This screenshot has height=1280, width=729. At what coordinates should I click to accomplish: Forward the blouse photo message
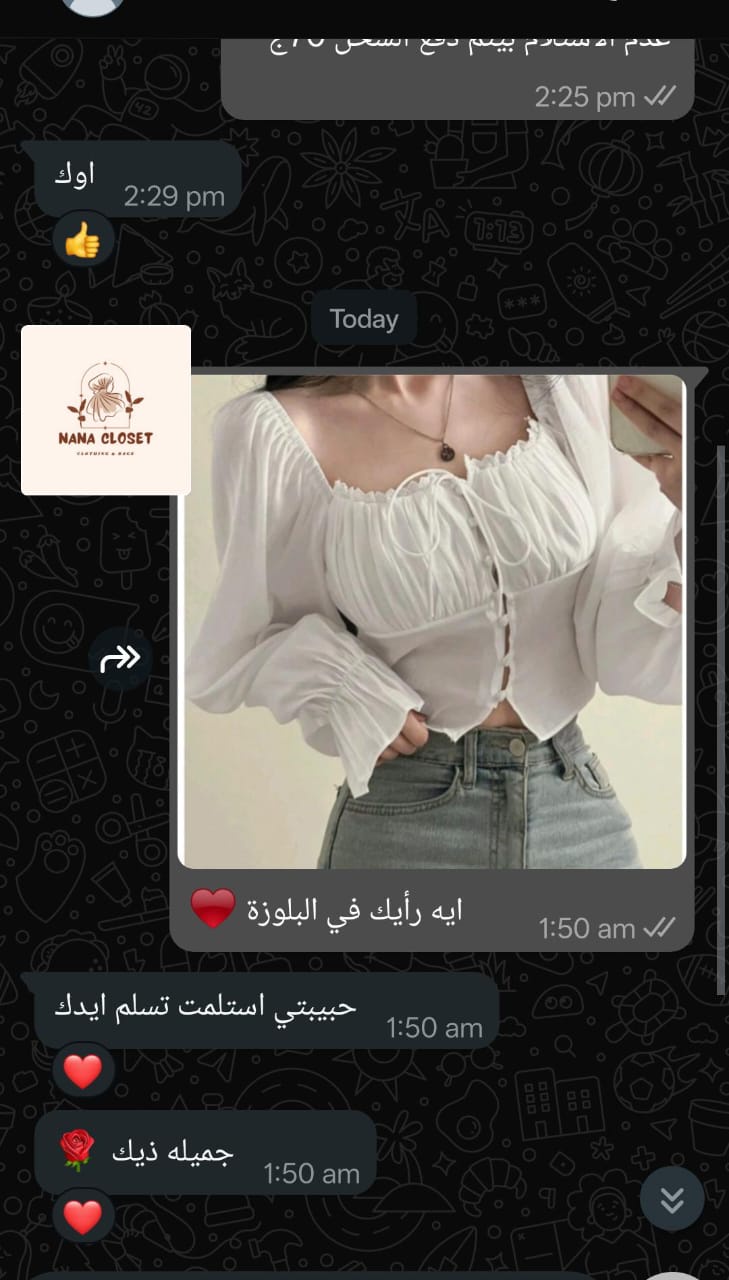pyautogui.click(x=119, y=658)
